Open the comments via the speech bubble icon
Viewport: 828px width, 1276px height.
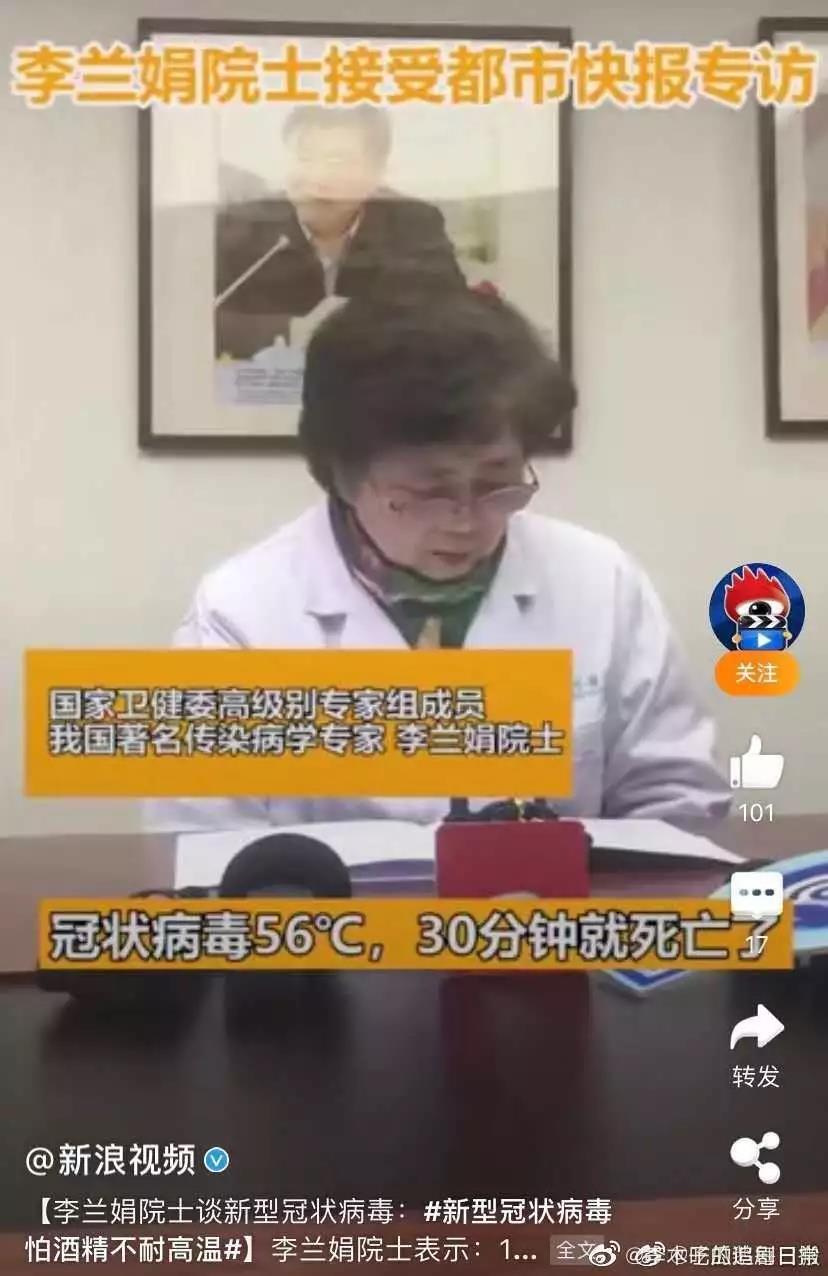point(756,893)
